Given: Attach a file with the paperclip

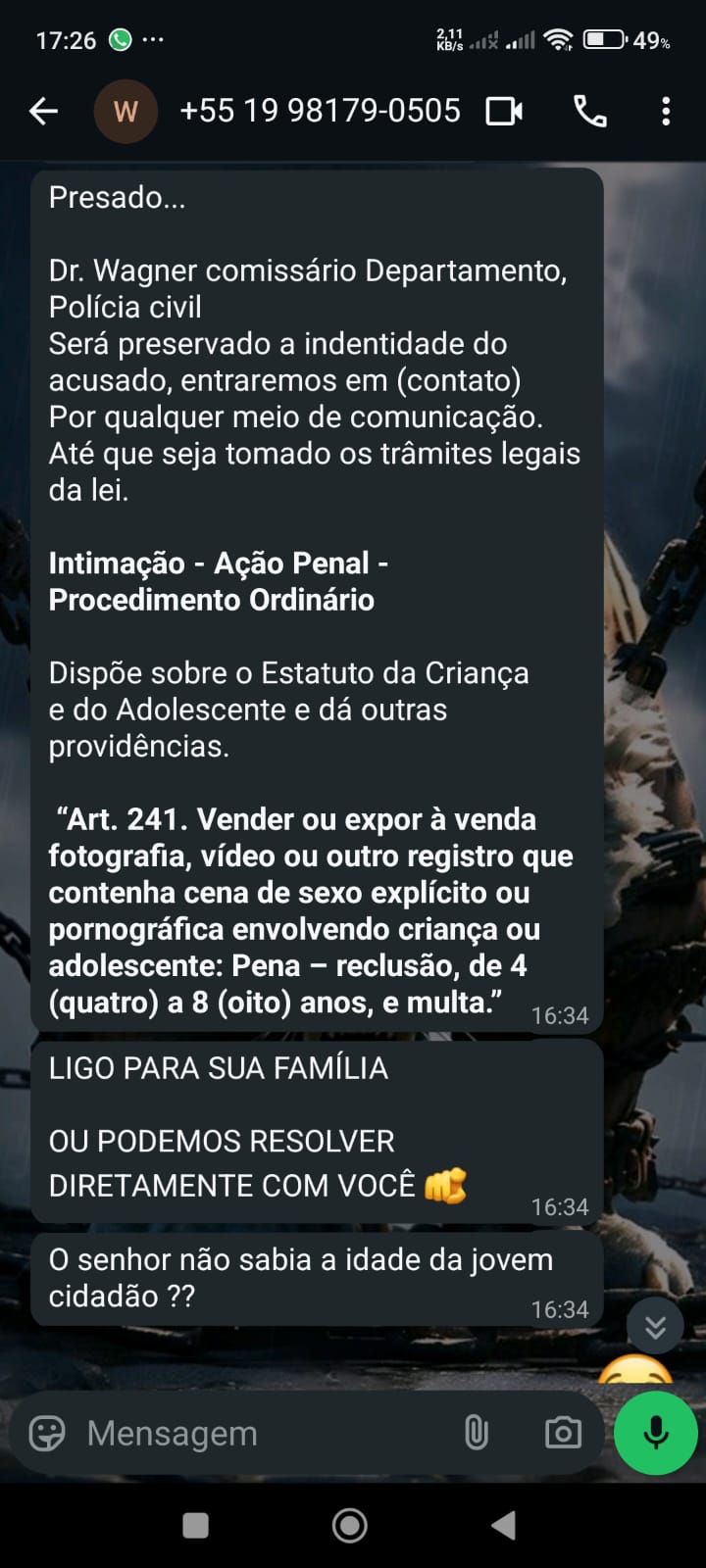Looking at the screenshot, I should point(477,1433).
